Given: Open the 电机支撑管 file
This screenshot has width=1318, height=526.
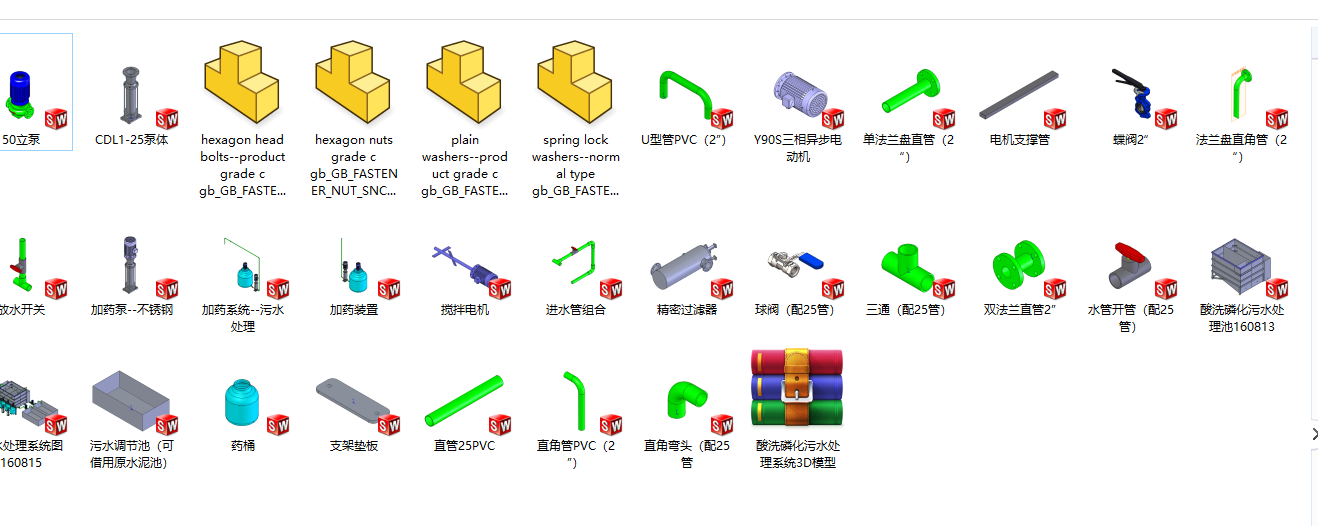Looking at the screenshot, I should pyautogui.click(x=1019, y=96).
